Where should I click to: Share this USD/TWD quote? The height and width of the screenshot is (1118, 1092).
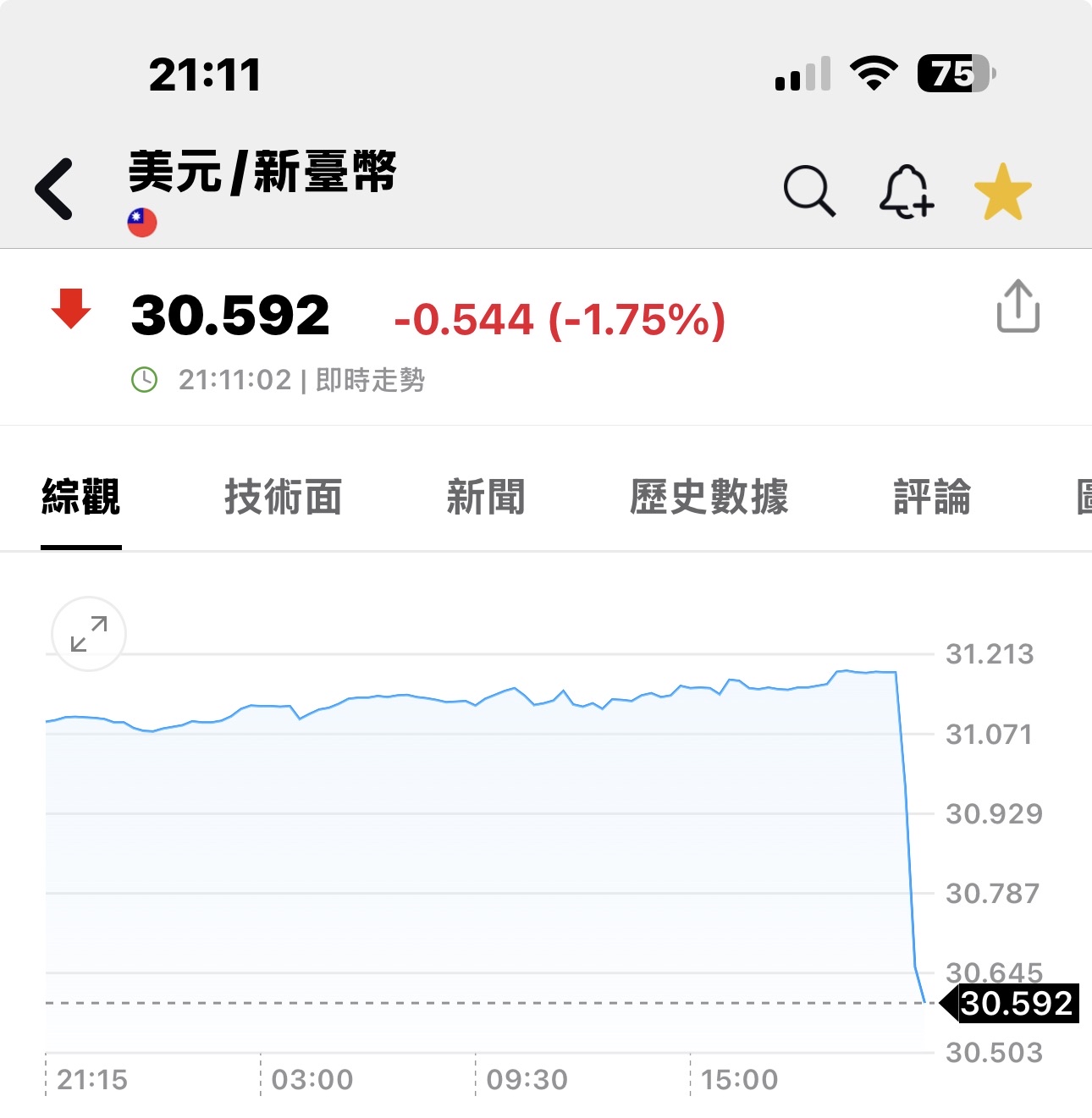1018,306
